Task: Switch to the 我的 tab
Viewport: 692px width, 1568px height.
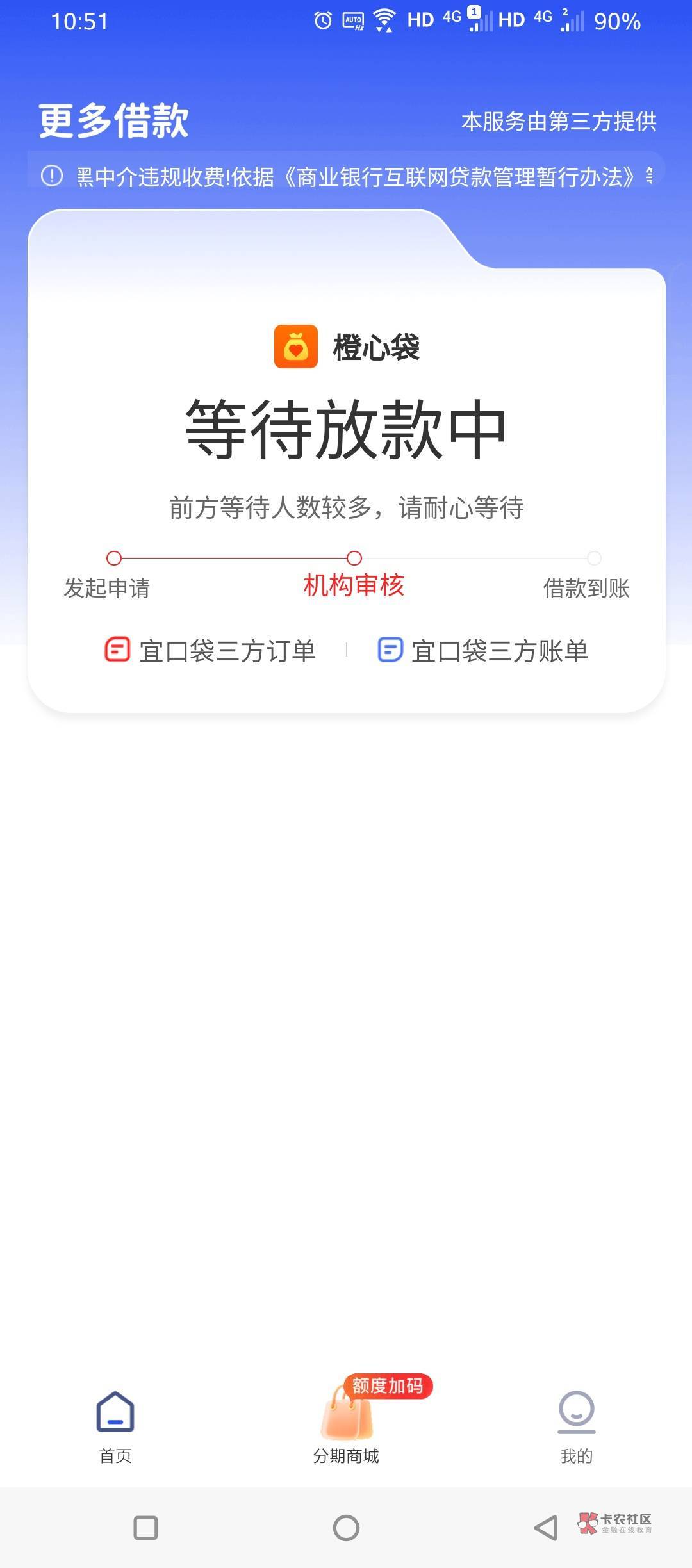Action: pos(576,1423)
